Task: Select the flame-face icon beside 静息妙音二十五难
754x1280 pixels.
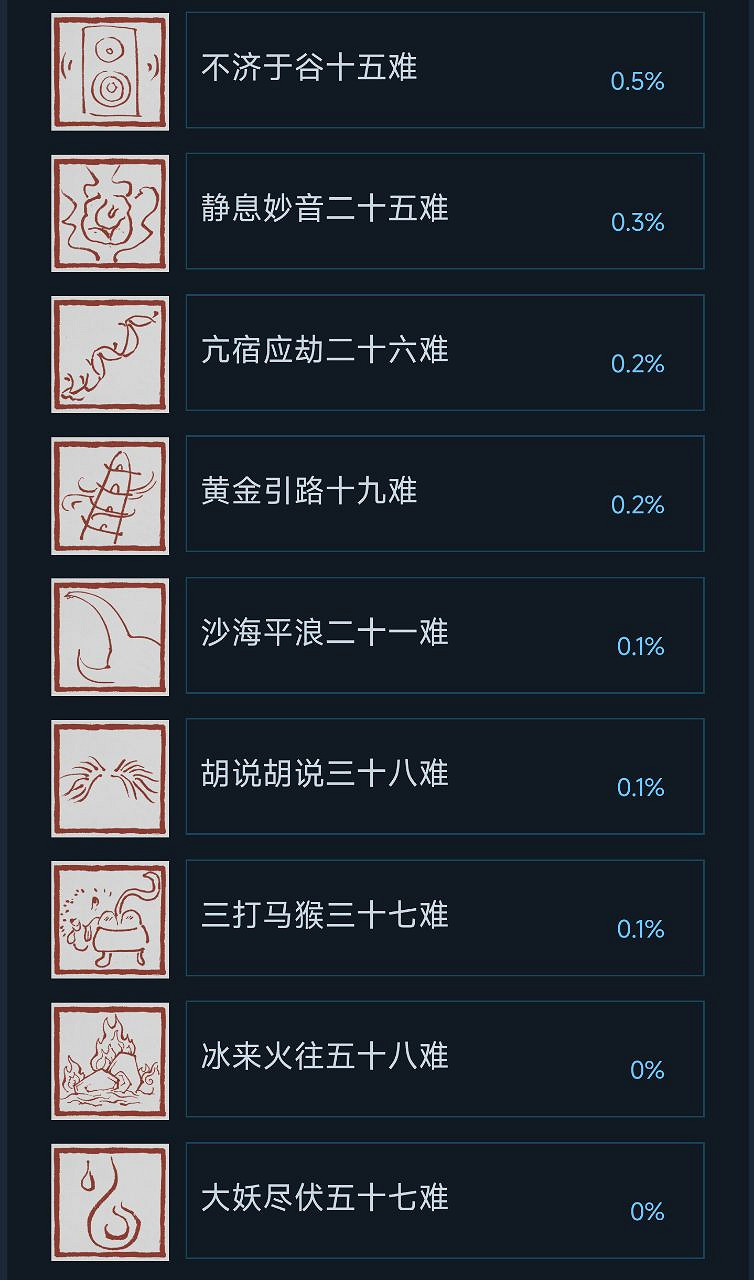Action: coord(109,212)
